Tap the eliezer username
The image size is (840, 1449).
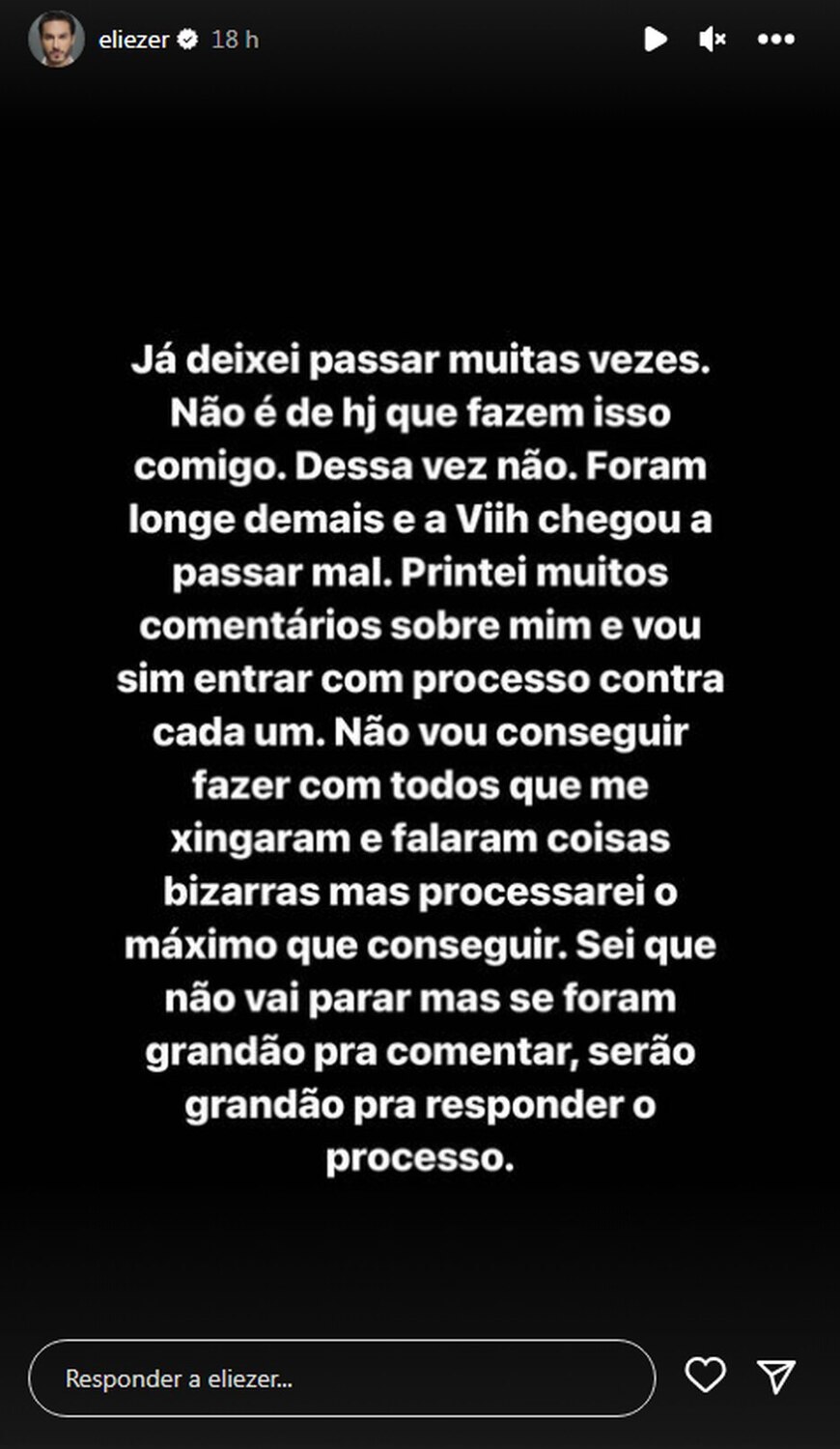coord(133,40)
